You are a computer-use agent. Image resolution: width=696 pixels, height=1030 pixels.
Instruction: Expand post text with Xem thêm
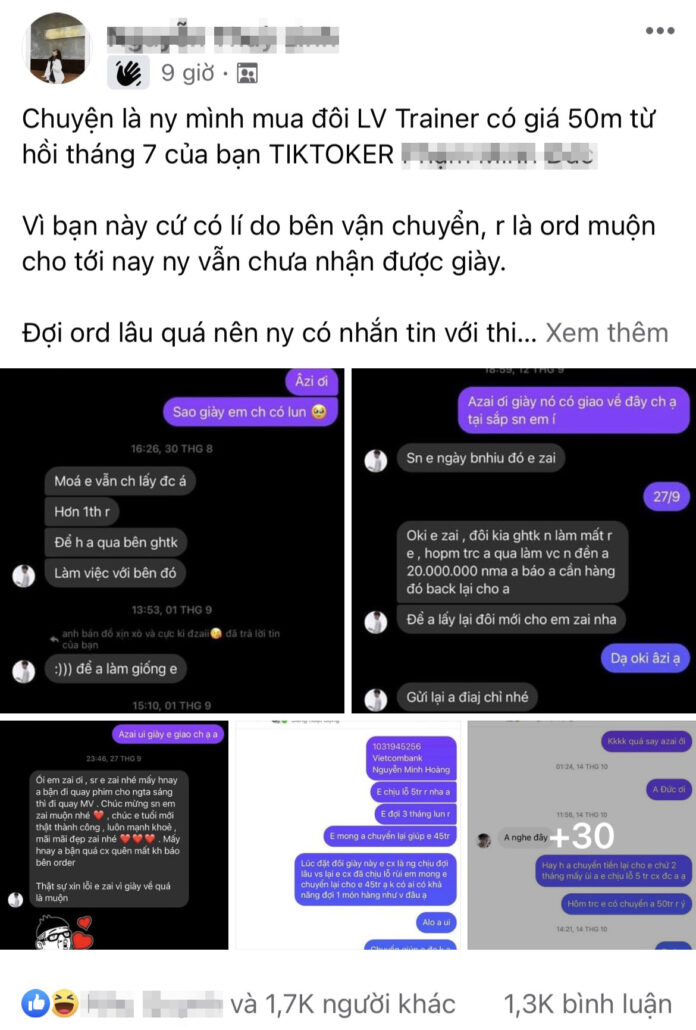pyautogui.click(x=606, y=331)
